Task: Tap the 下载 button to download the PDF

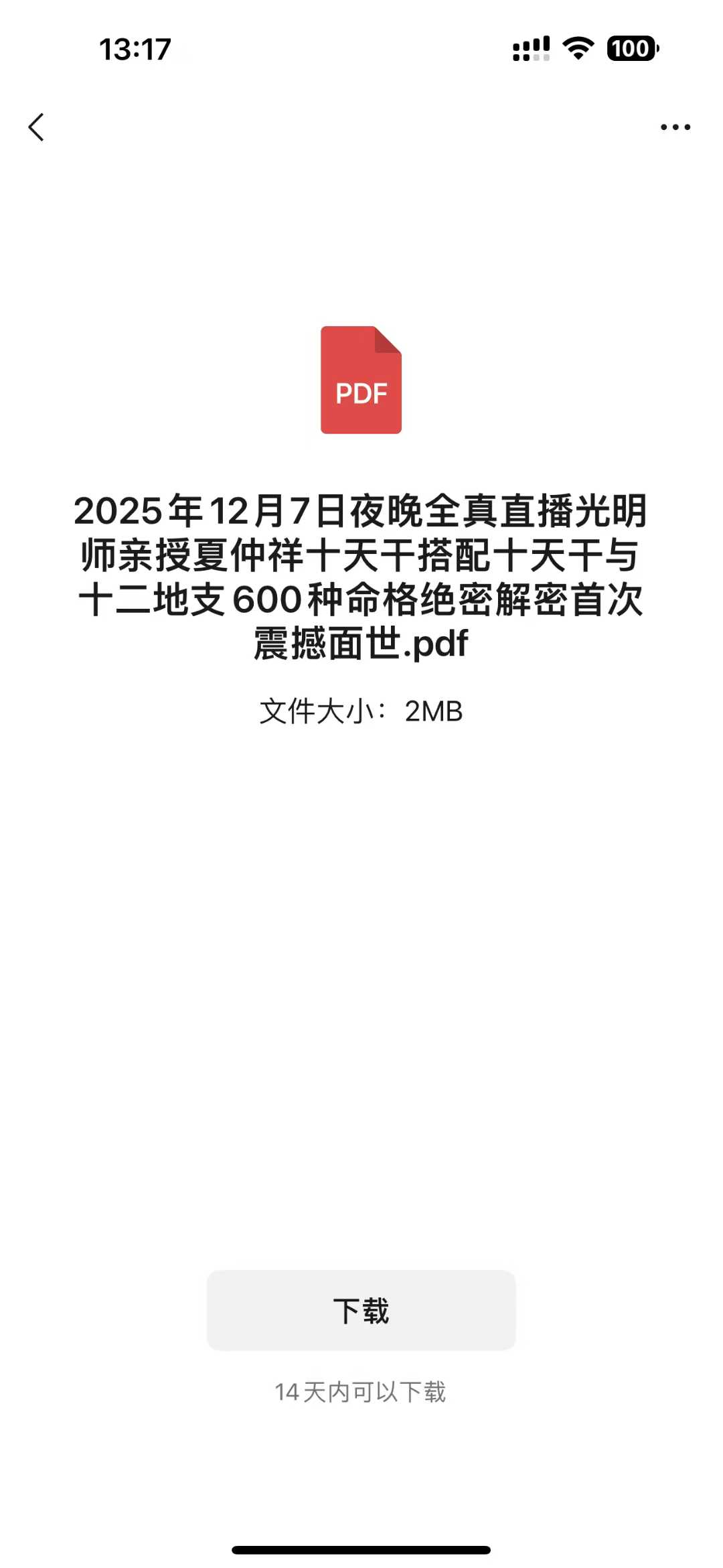Action: point(361,1310)
